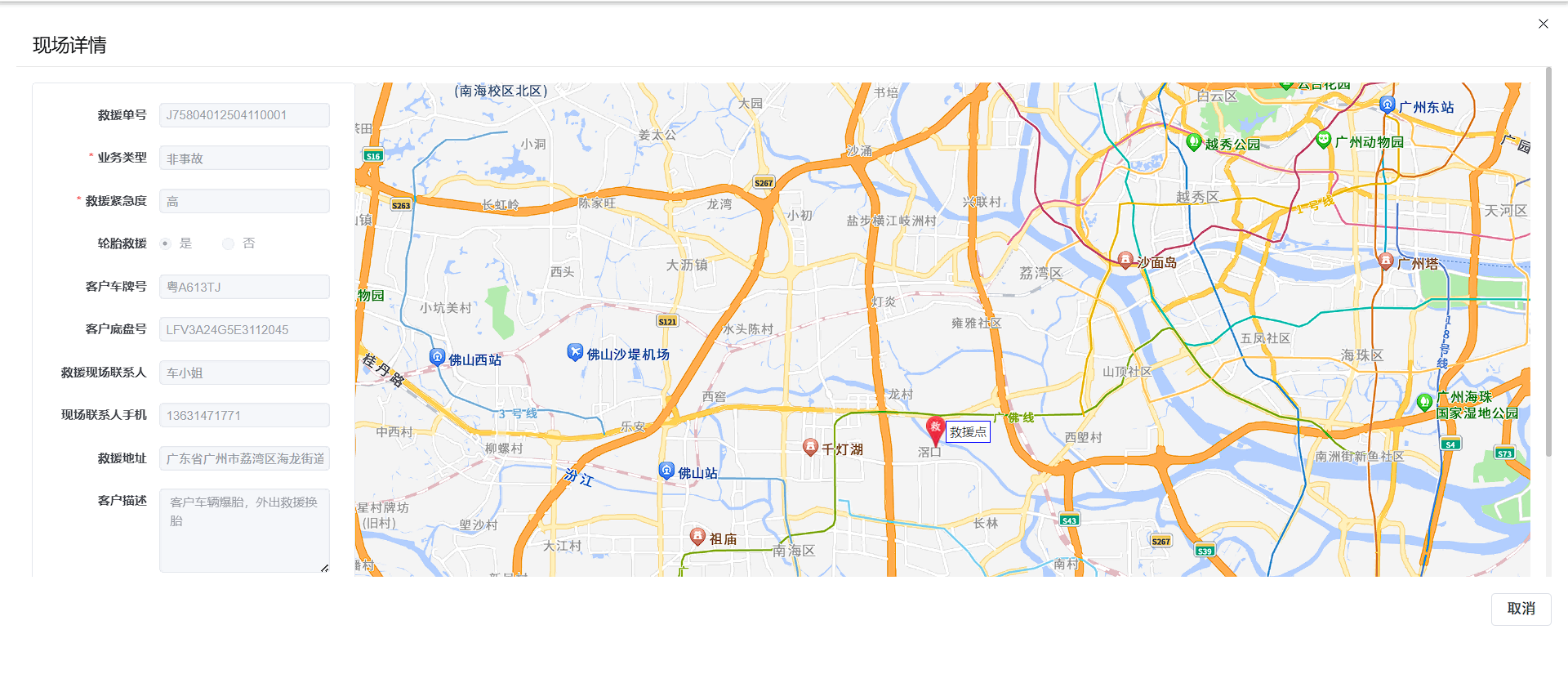
Task: Open the 业务类型 dropdown
Action: [x=244, y=158]
